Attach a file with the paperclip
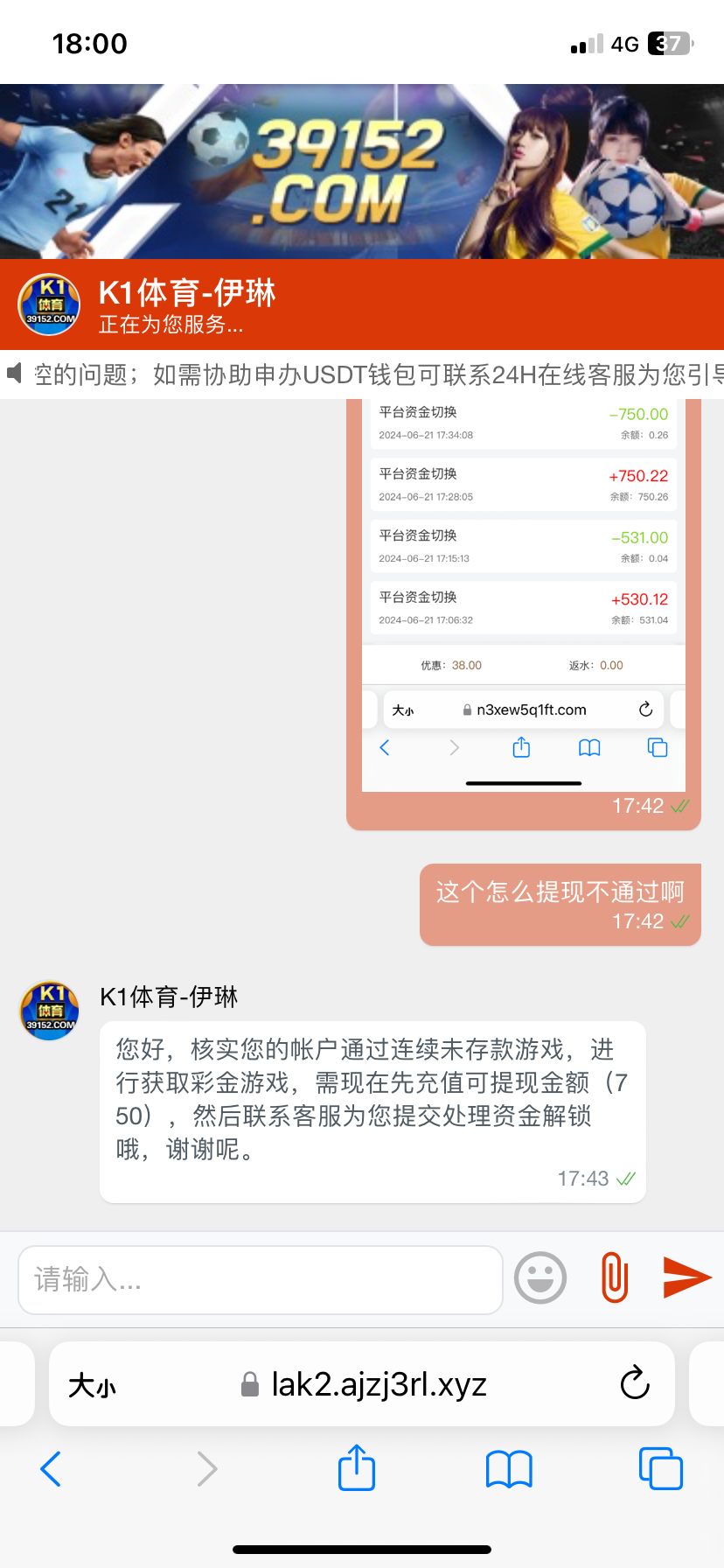Image resolution: width=724 pixels, height=1568 pixels. [615, 1278]
